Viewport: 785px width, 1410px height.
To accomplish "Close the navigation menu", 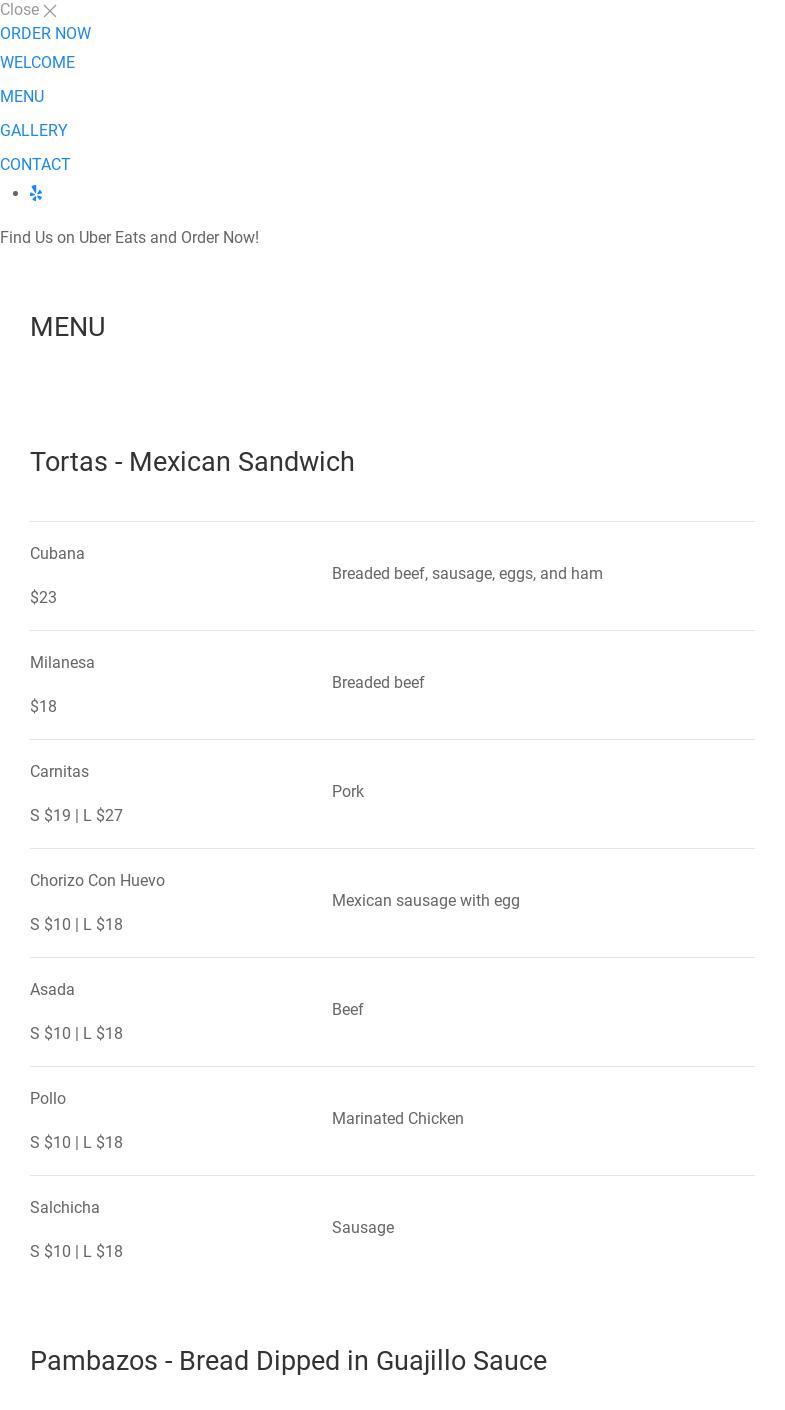I will 29,10.
